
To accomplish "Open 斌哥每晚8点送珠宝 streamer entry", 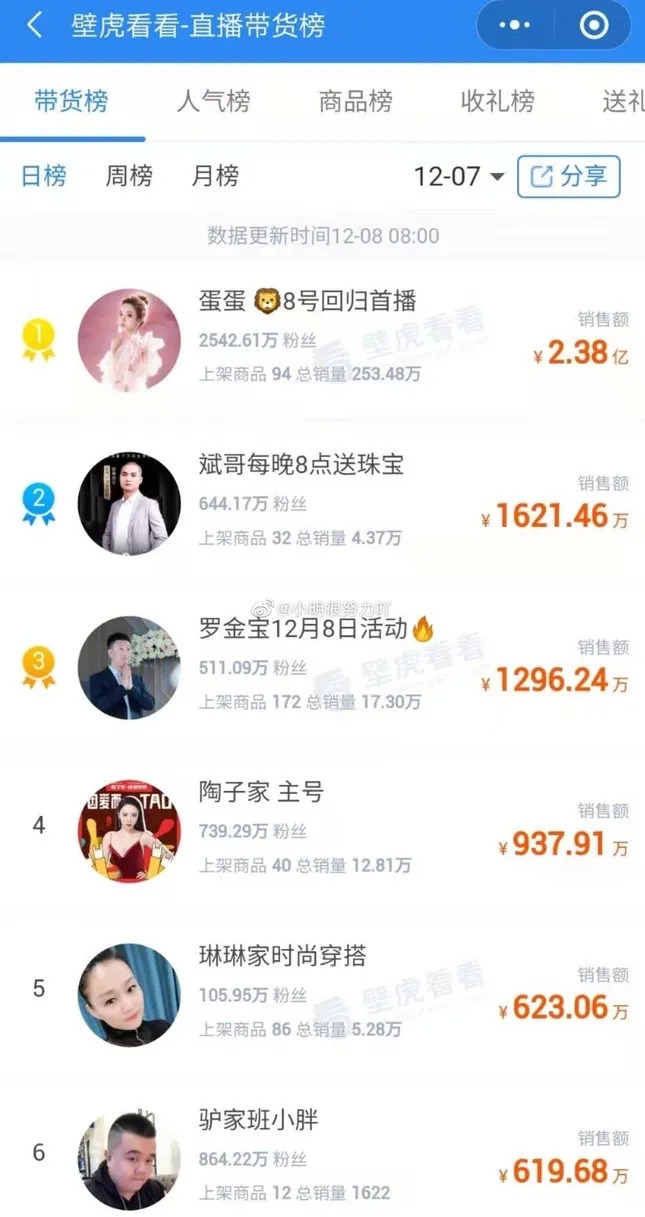I will tap(301, 464).
